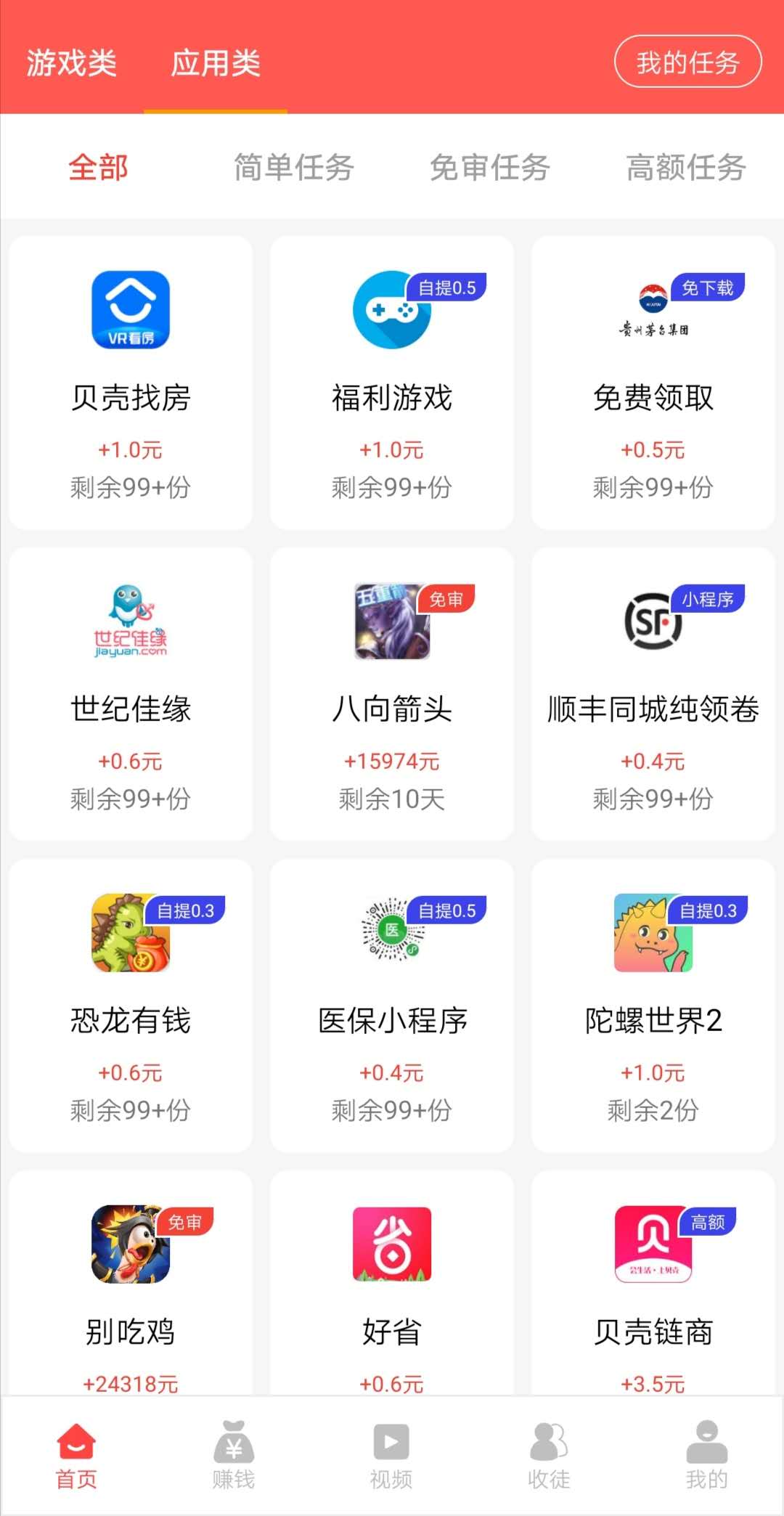Viewport: 784px width, 1516px height.
Task: Open the 视频 tab
Action: 391,1455
